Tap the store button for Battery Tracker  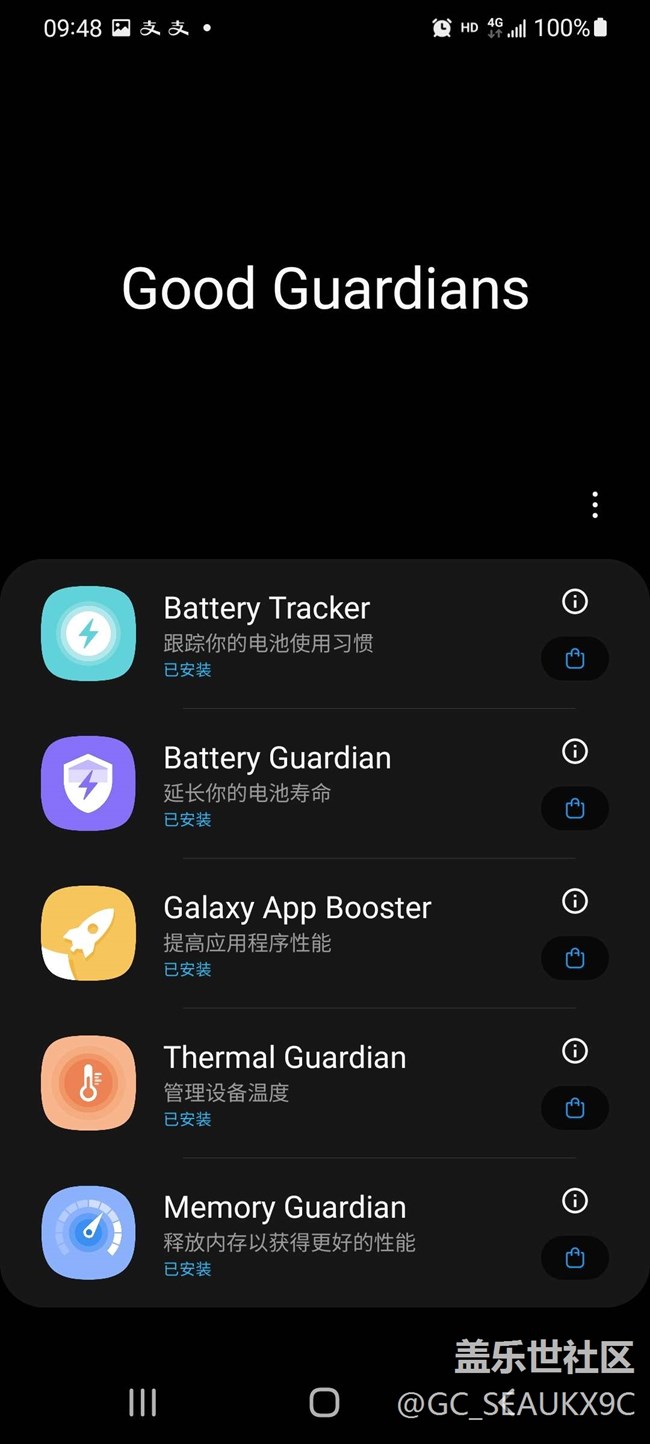pyautogui.click(x=575, y=659)
